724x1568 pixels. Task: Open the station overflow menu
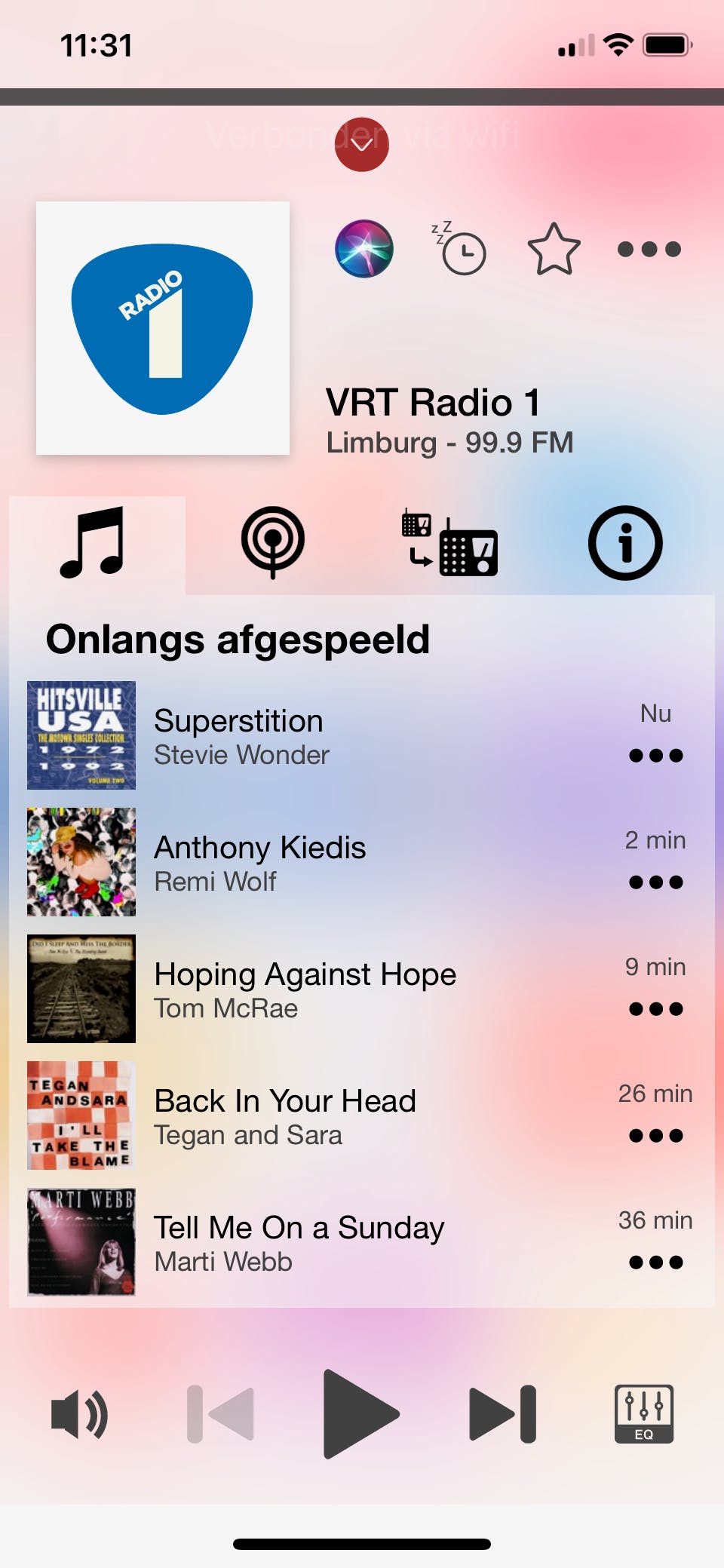[x=649, y=249]
